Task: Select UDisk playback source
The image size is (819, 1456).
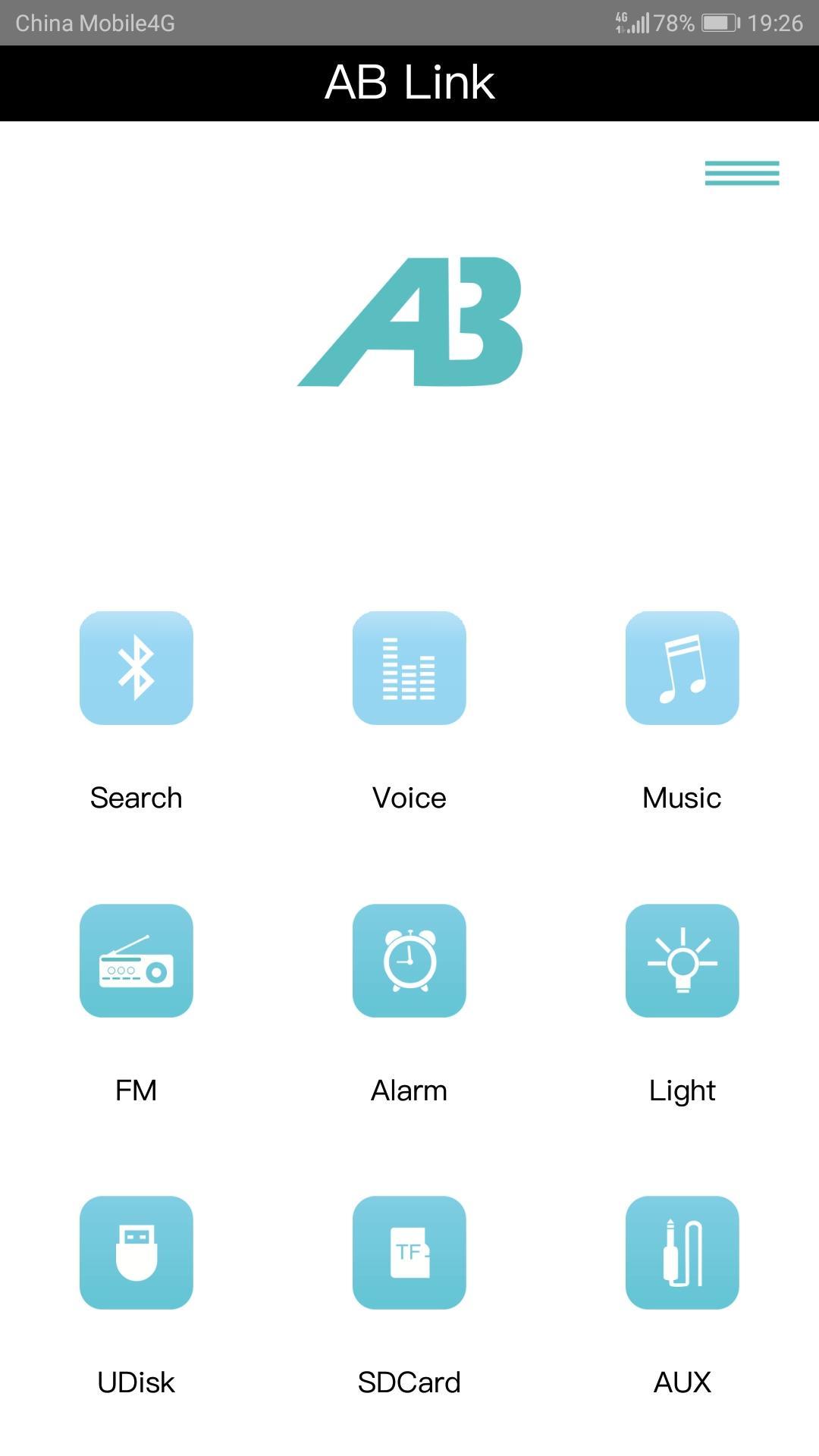Action: pos(136,1253)
